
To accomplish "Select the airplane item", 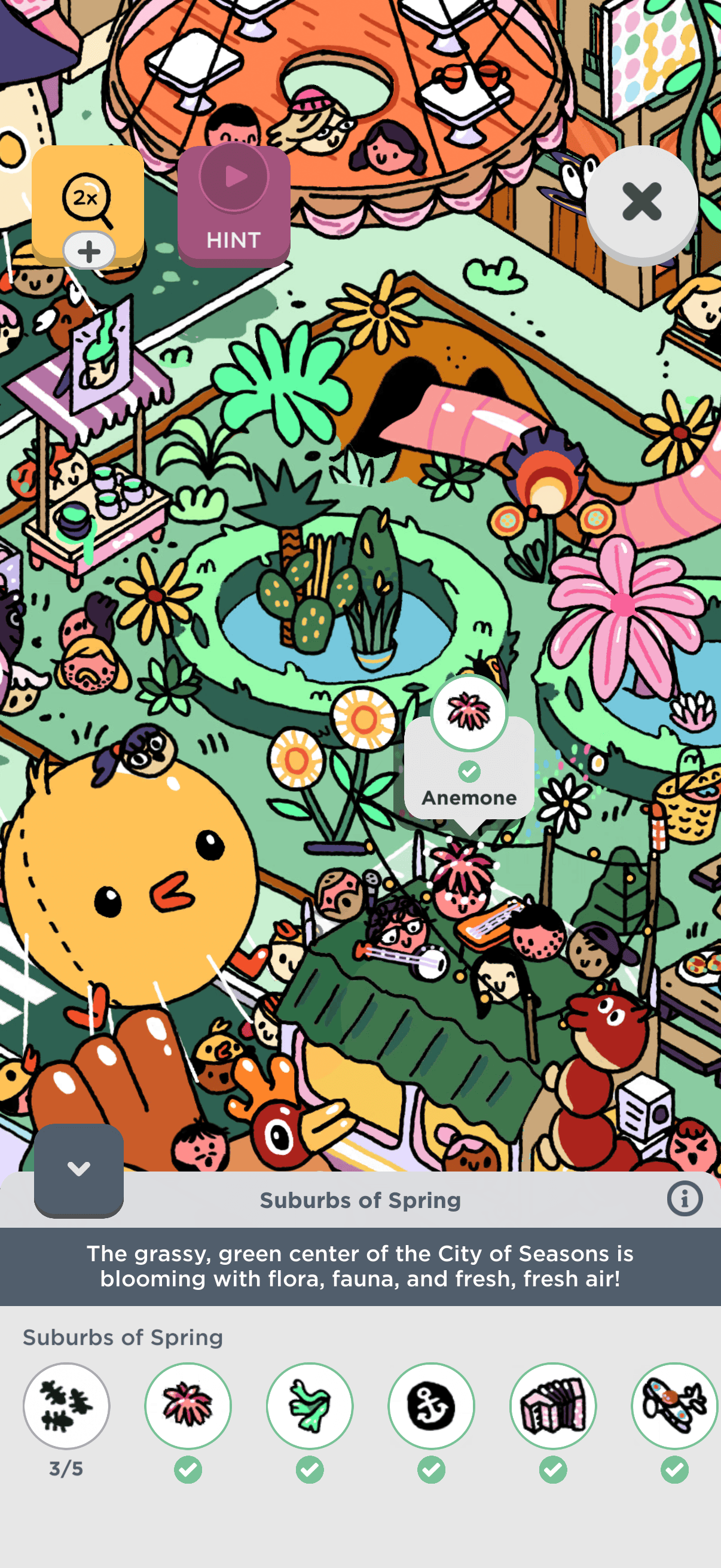I will 675,1405.
